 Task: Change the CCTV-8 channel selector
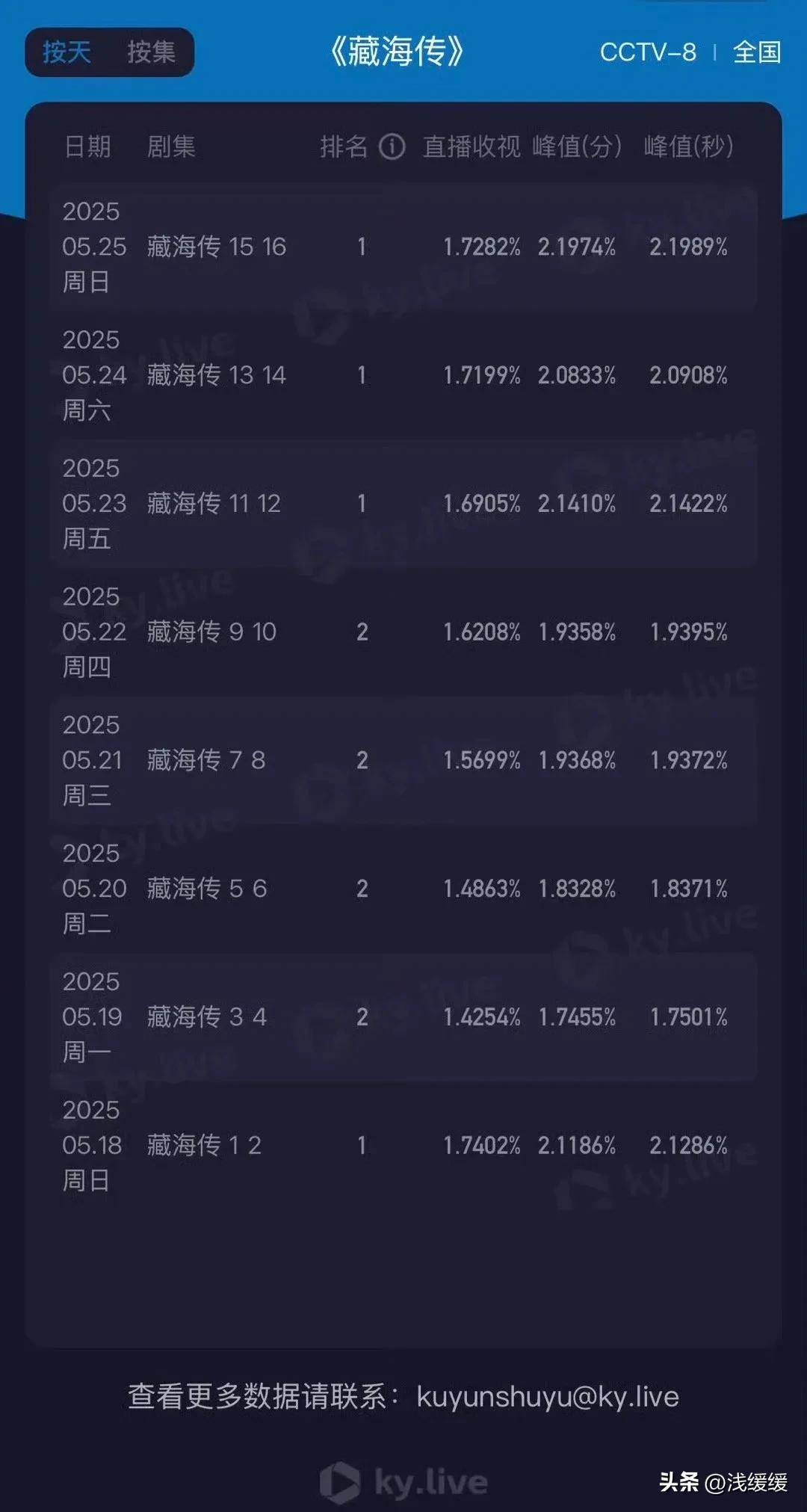point(648,52)
